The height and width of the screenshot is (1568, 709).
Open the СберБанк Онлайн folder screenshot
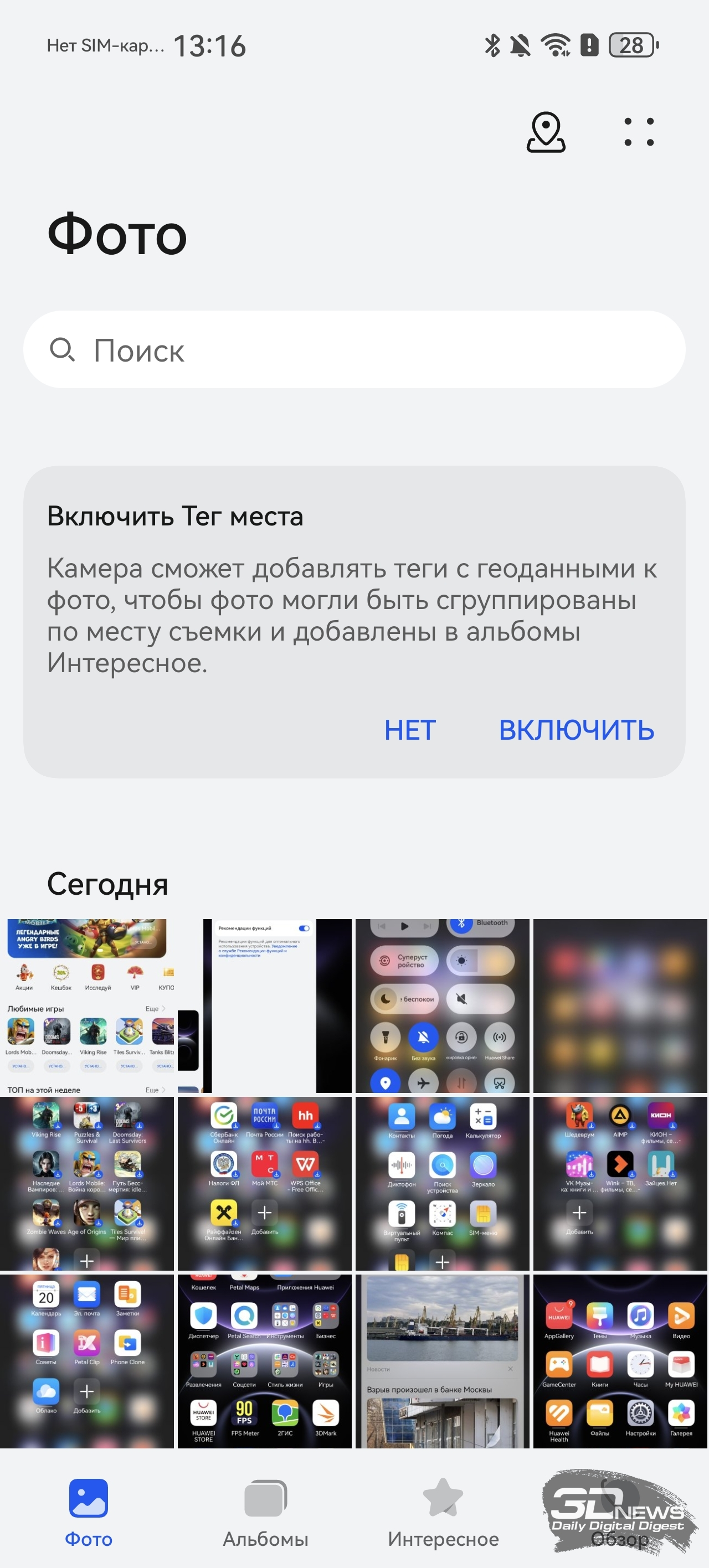click(x=264, y=1183)
